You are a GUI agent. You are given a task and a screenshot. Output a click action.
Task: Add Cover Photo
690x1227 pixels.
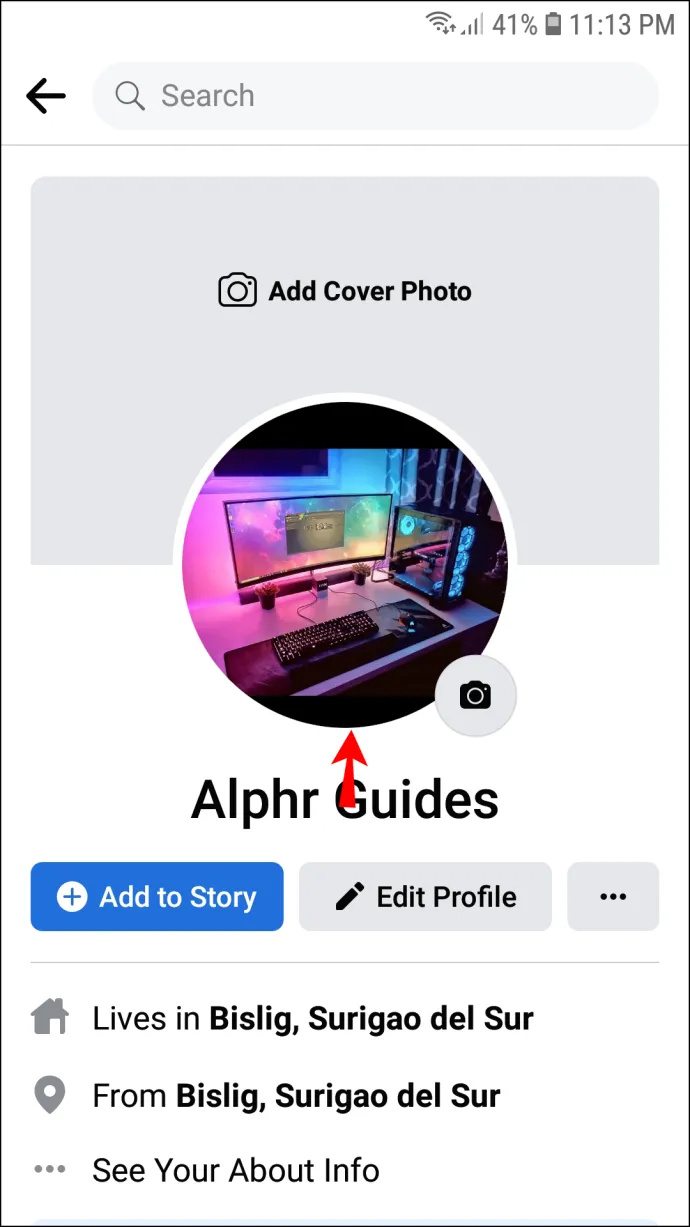click(345, 291)
